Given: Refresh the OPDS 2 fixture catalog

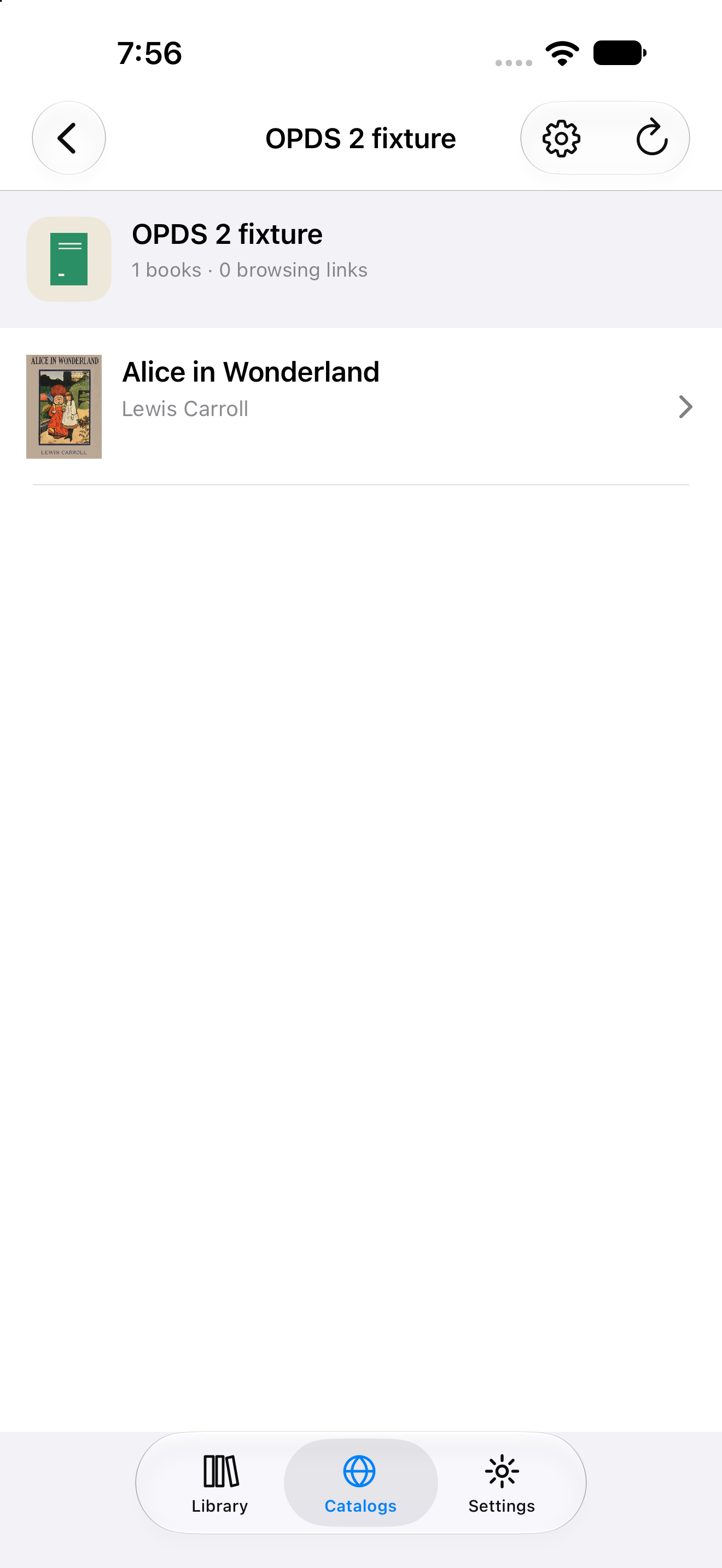Looking at the screenshot, I should [652, 138].
